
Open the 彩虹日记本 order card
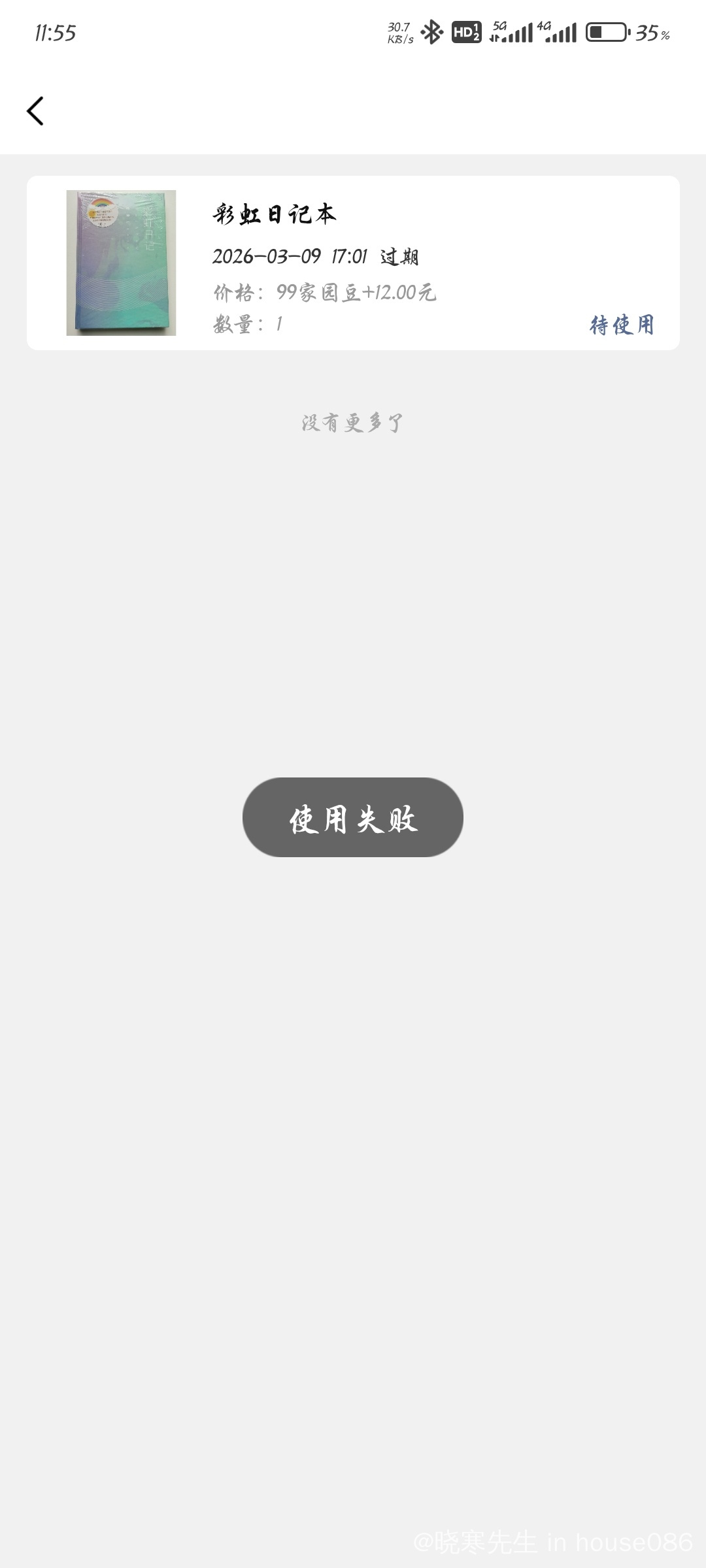(x=353, y=263)
